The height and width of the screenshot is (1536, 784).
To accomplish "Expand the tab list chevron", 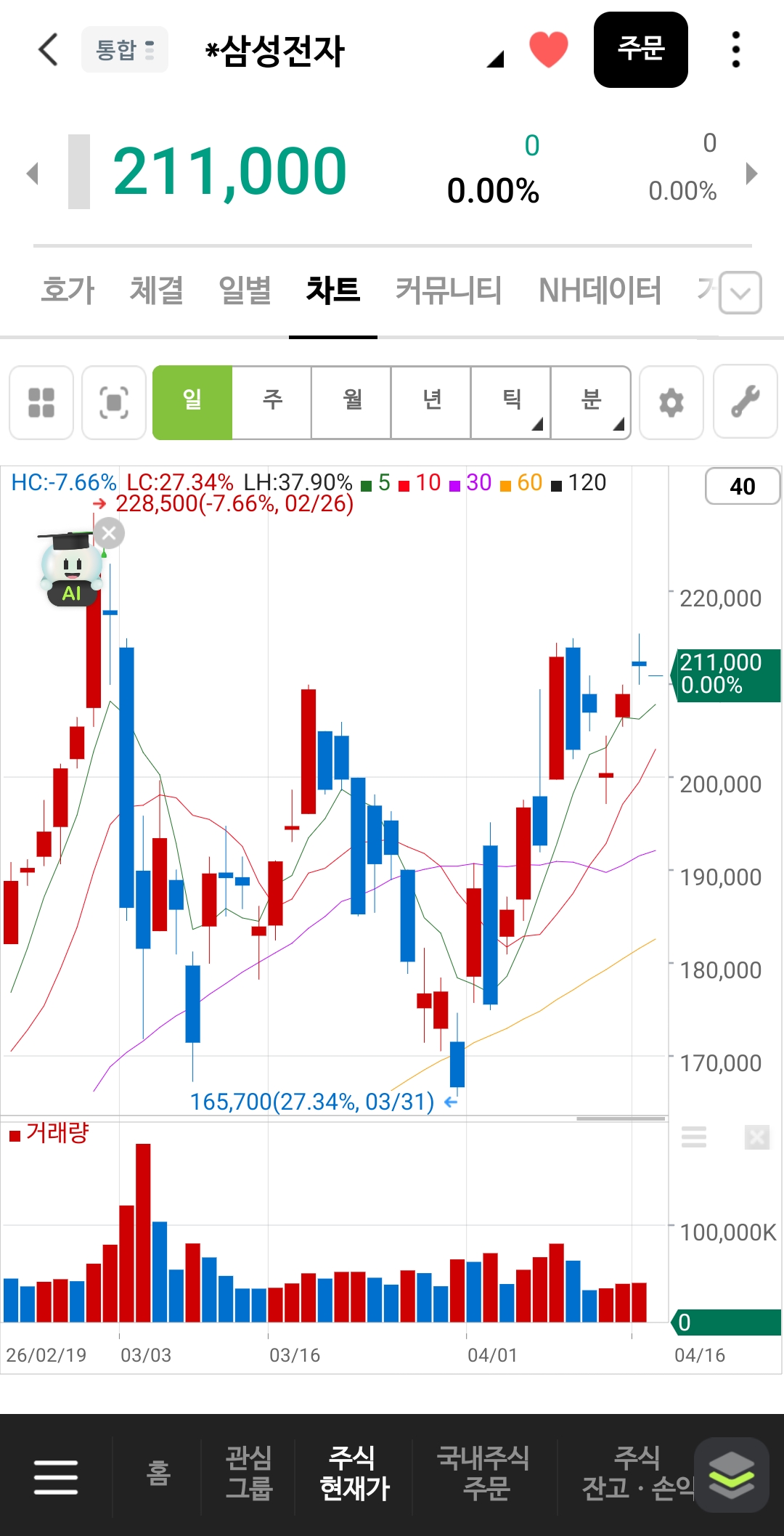I will click(x=740, y=293).
